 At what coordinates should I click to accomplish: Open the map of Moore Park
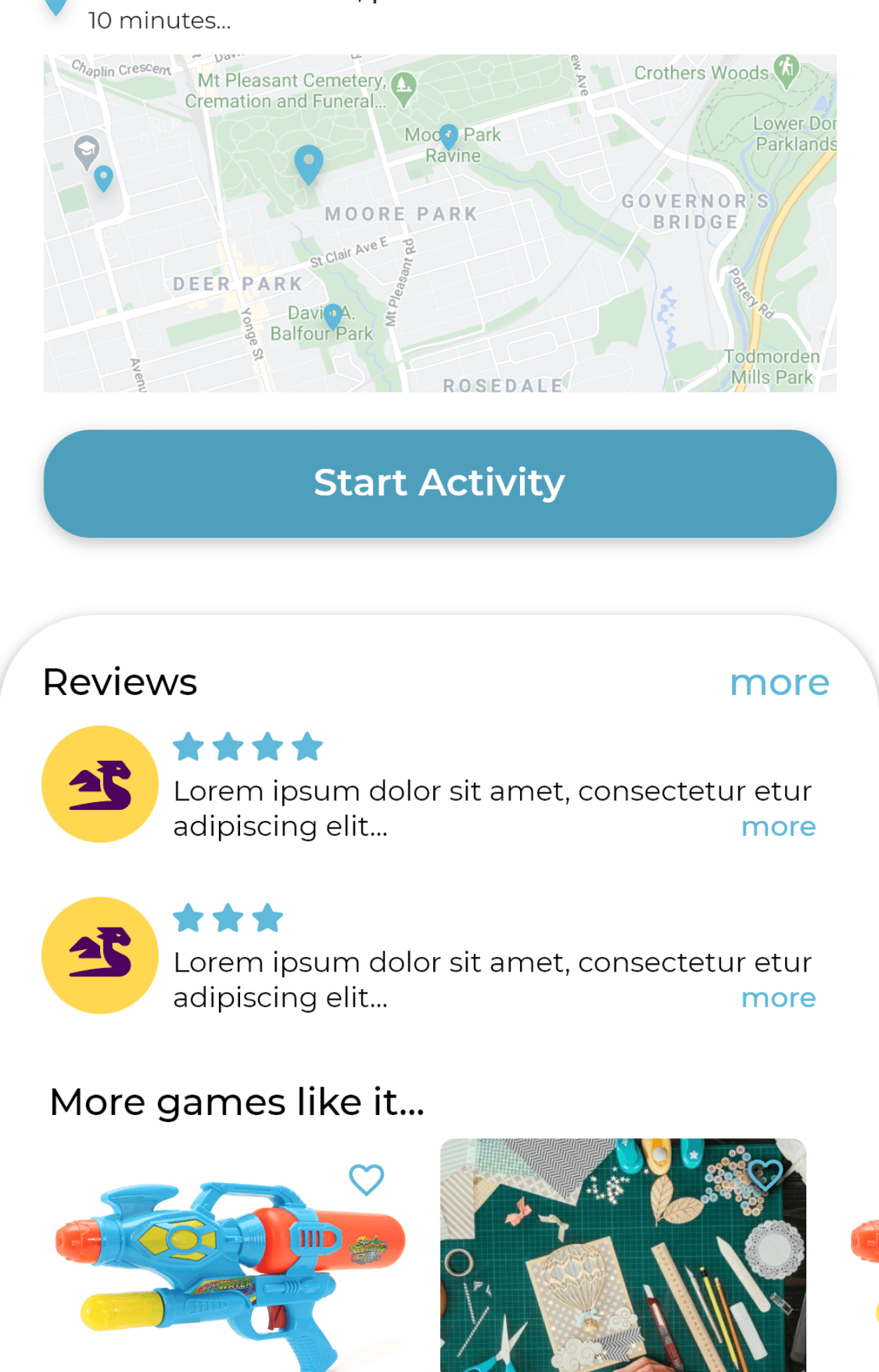tap(439, 223)
